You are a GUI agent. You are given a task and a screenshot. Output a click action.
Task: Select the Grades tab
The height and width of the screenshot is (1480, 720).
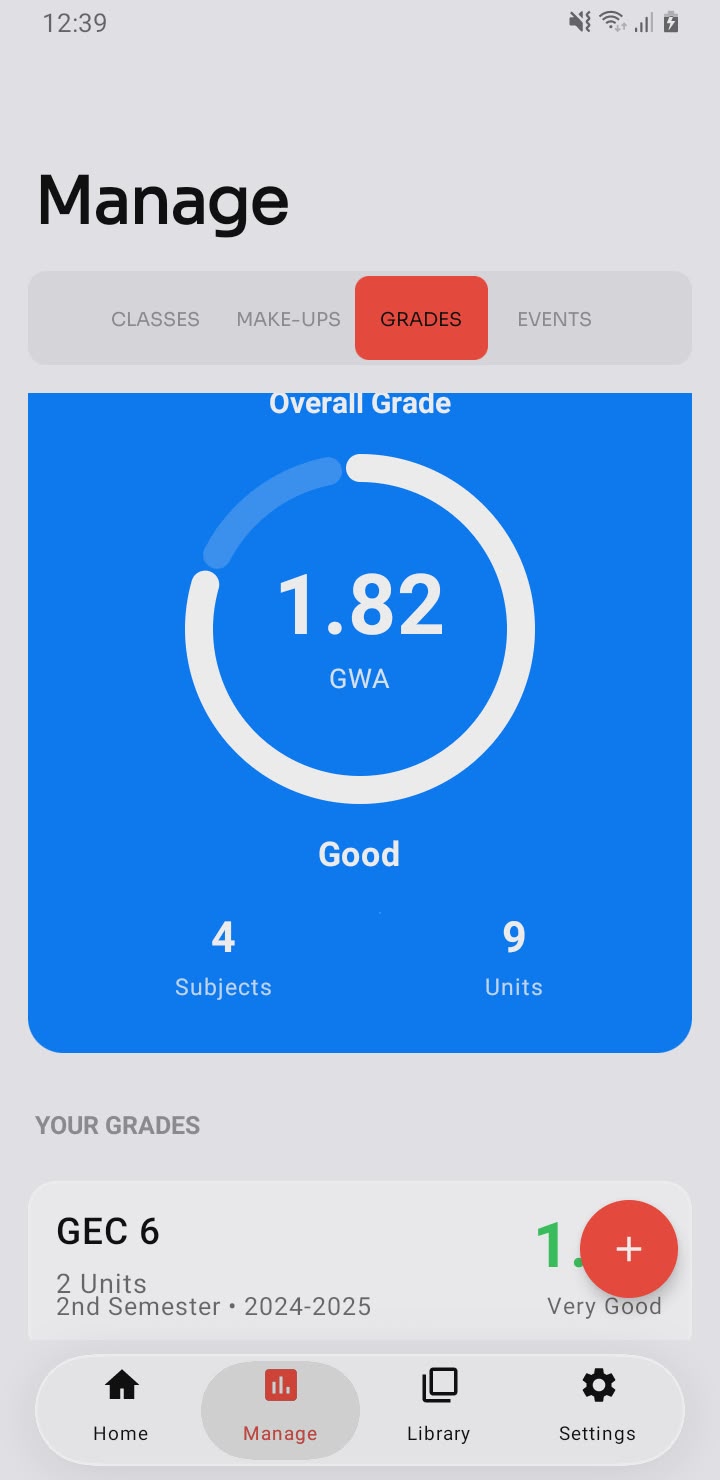click(x=421, y=319)
